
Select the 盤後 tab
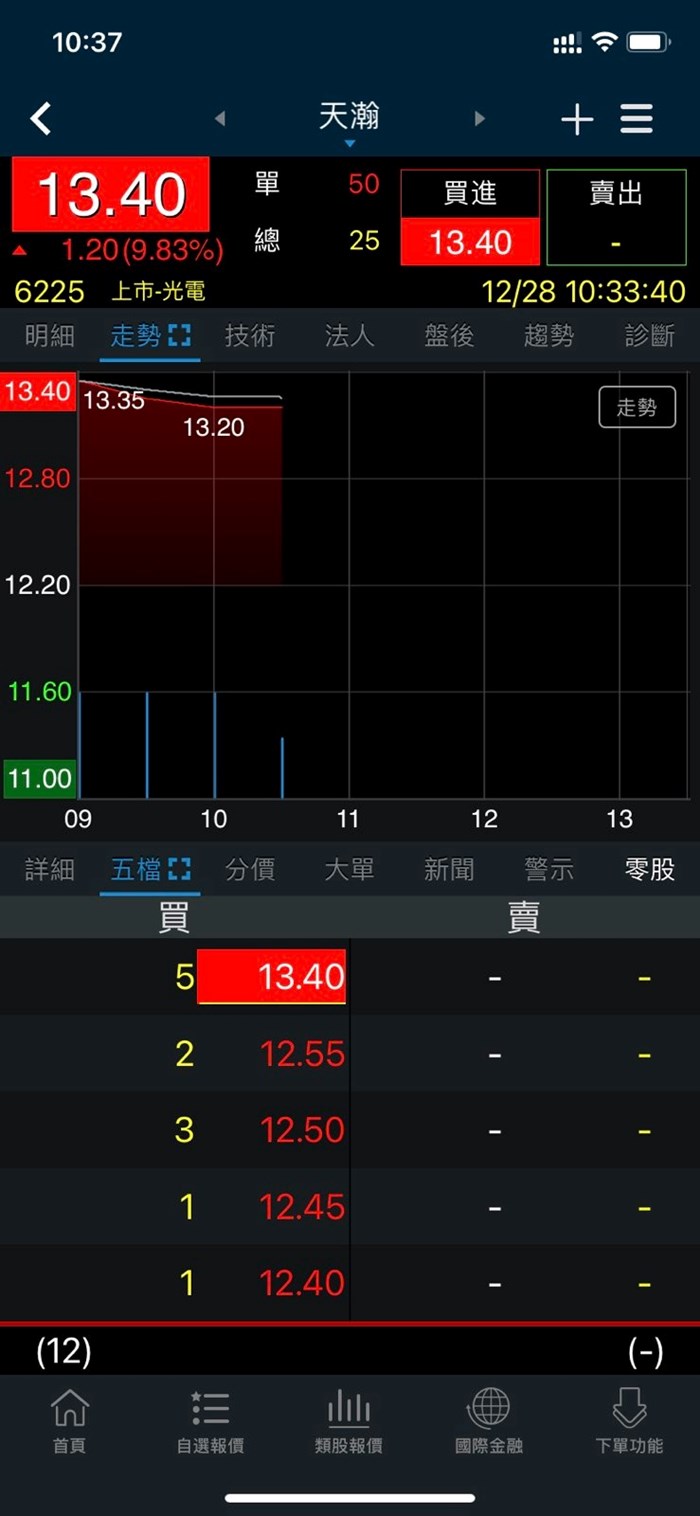(x=449, y=336)
